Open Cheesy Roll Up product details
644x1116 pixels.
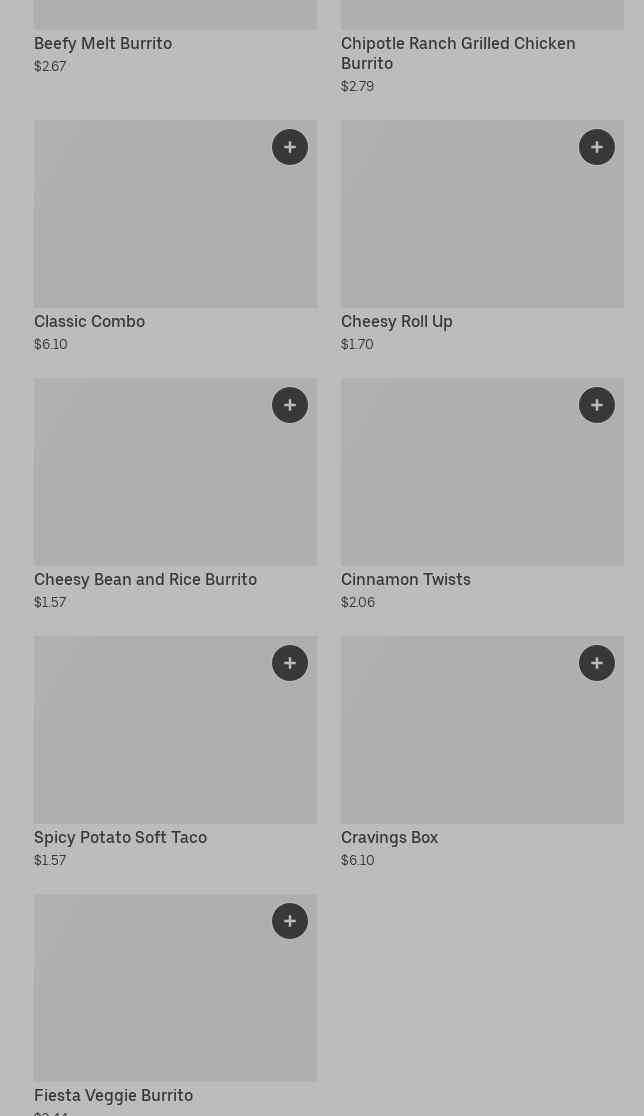point(482,236)
